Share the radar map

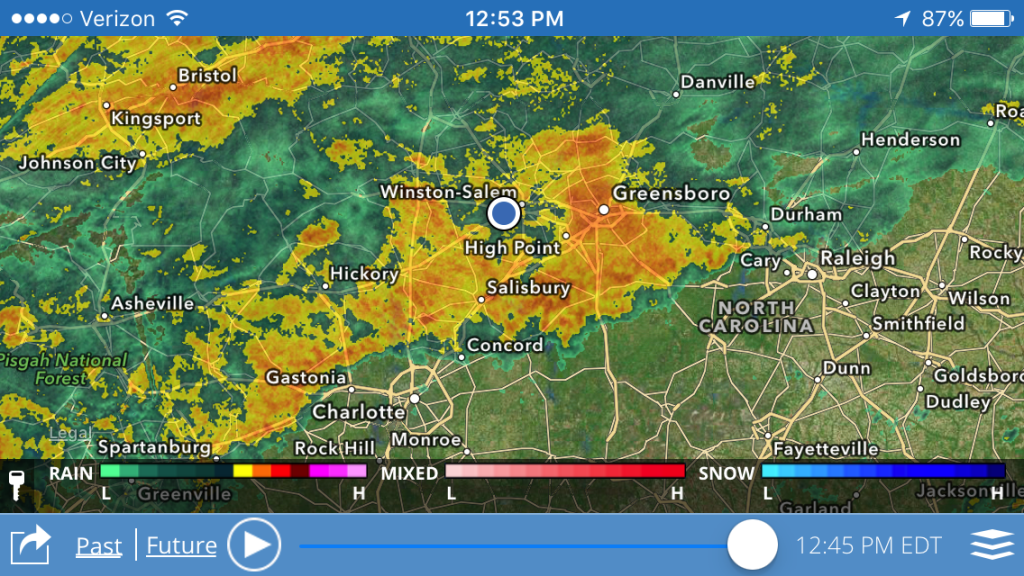(31, 545)
